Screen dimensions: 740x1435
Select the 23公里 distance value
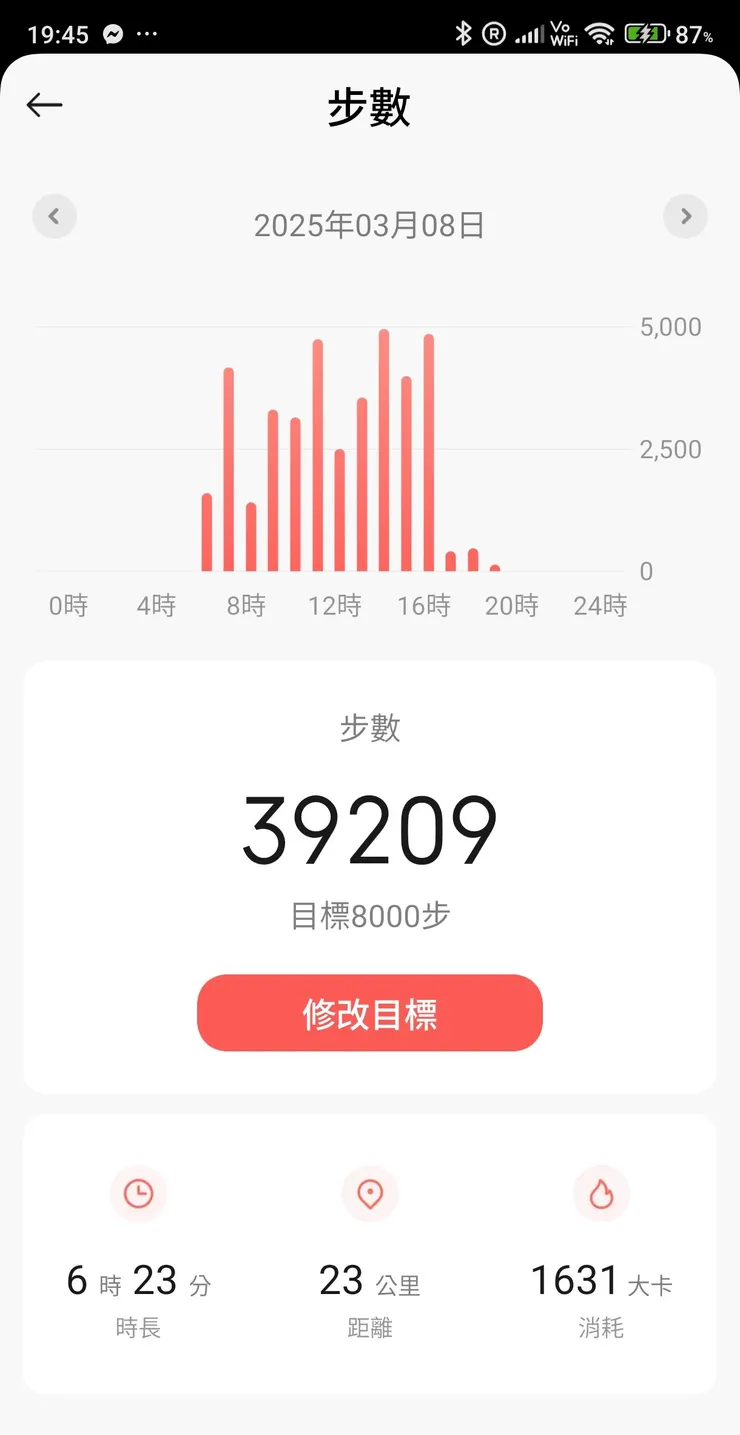tap(370, 1280)
